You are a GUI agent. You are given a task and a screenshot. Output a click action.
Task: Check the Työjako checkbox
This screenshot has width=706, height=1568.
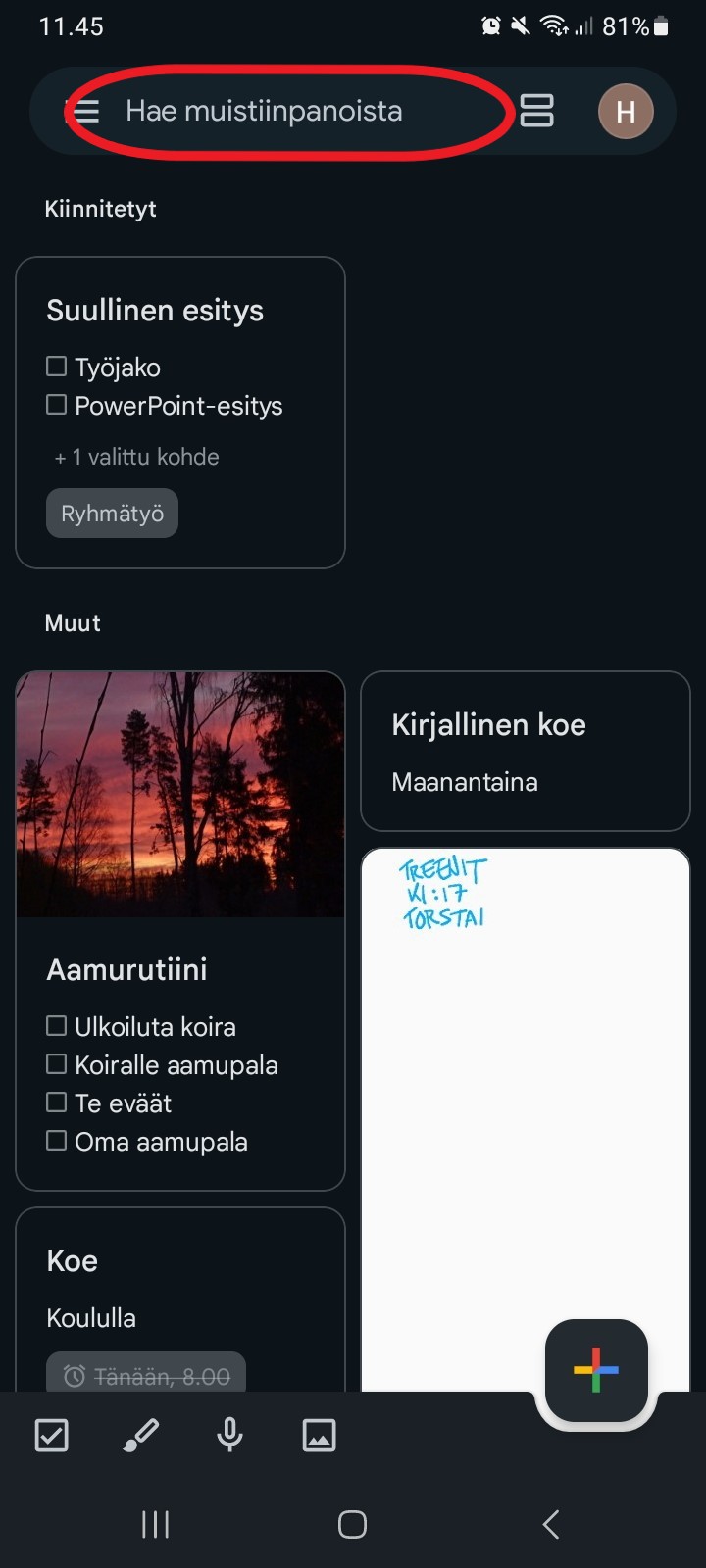coord(57,367)
